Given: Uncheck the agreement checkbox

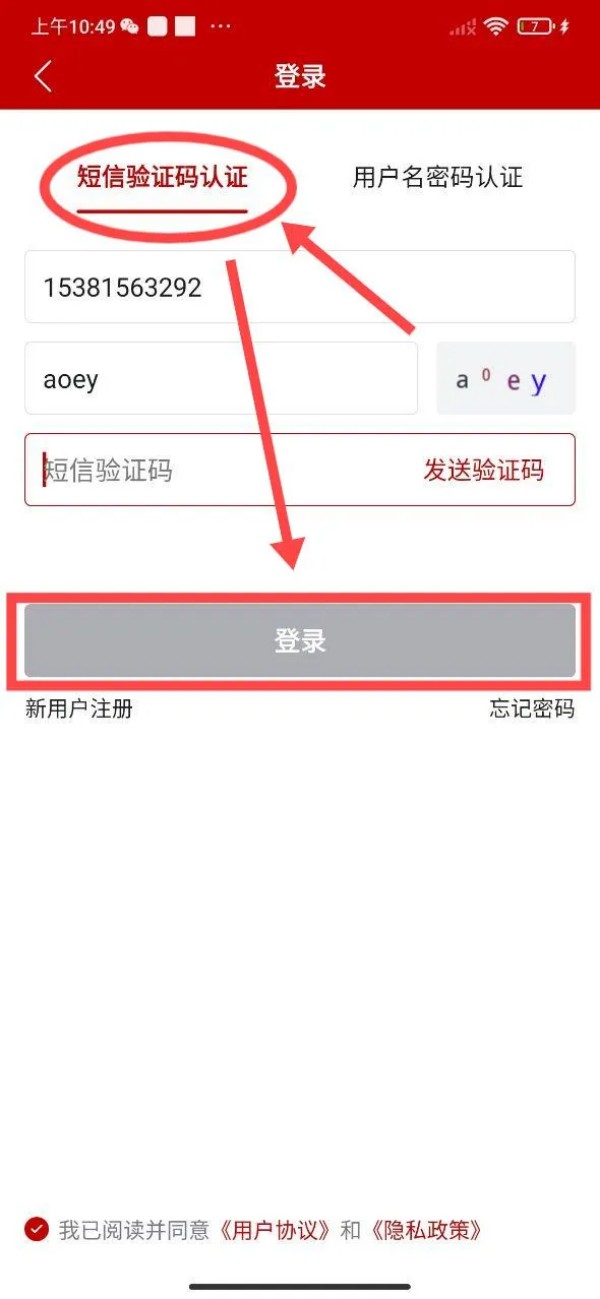Looking at the screenshot, I should (x=37, y=1229).
